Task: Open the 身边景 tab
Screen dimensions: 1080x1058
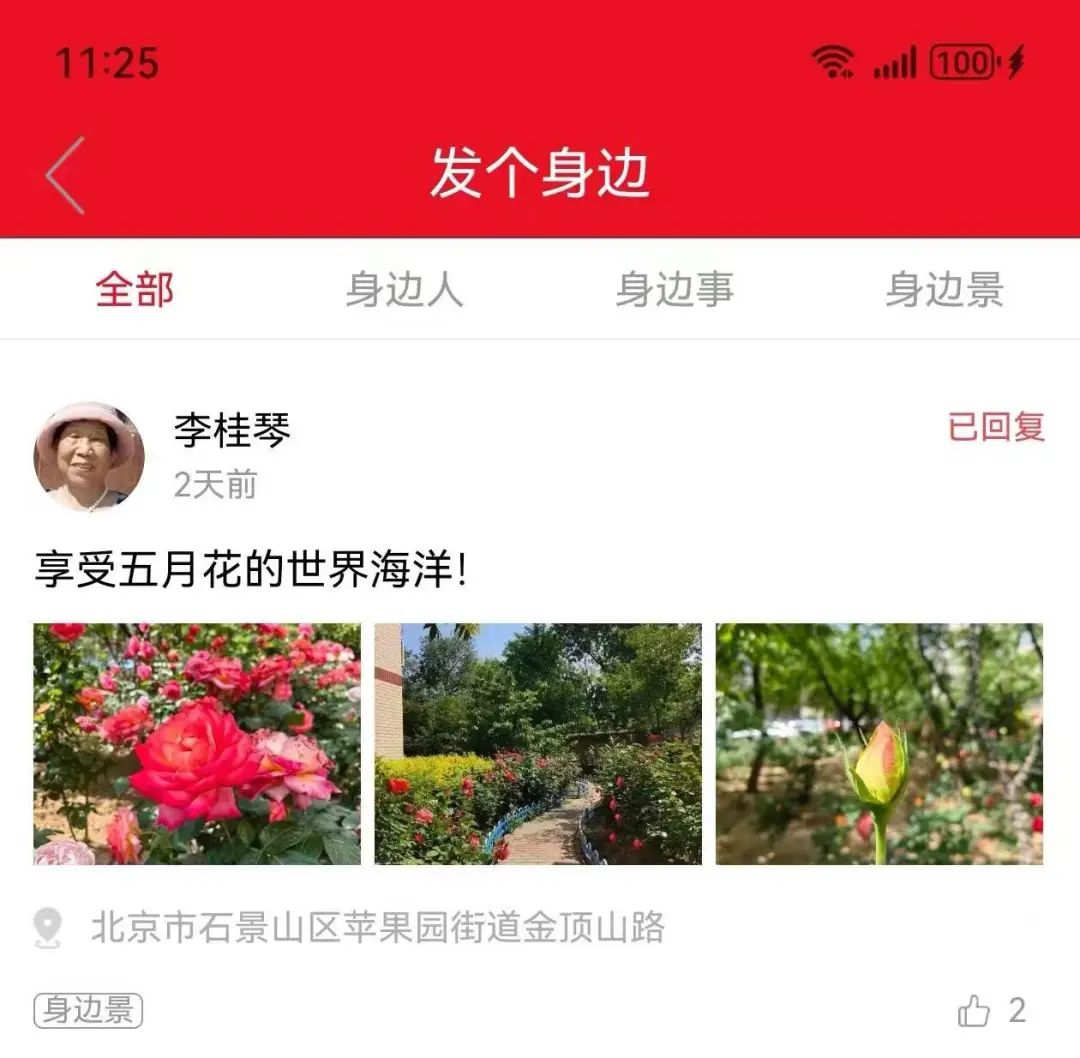Action: point(944,290)
